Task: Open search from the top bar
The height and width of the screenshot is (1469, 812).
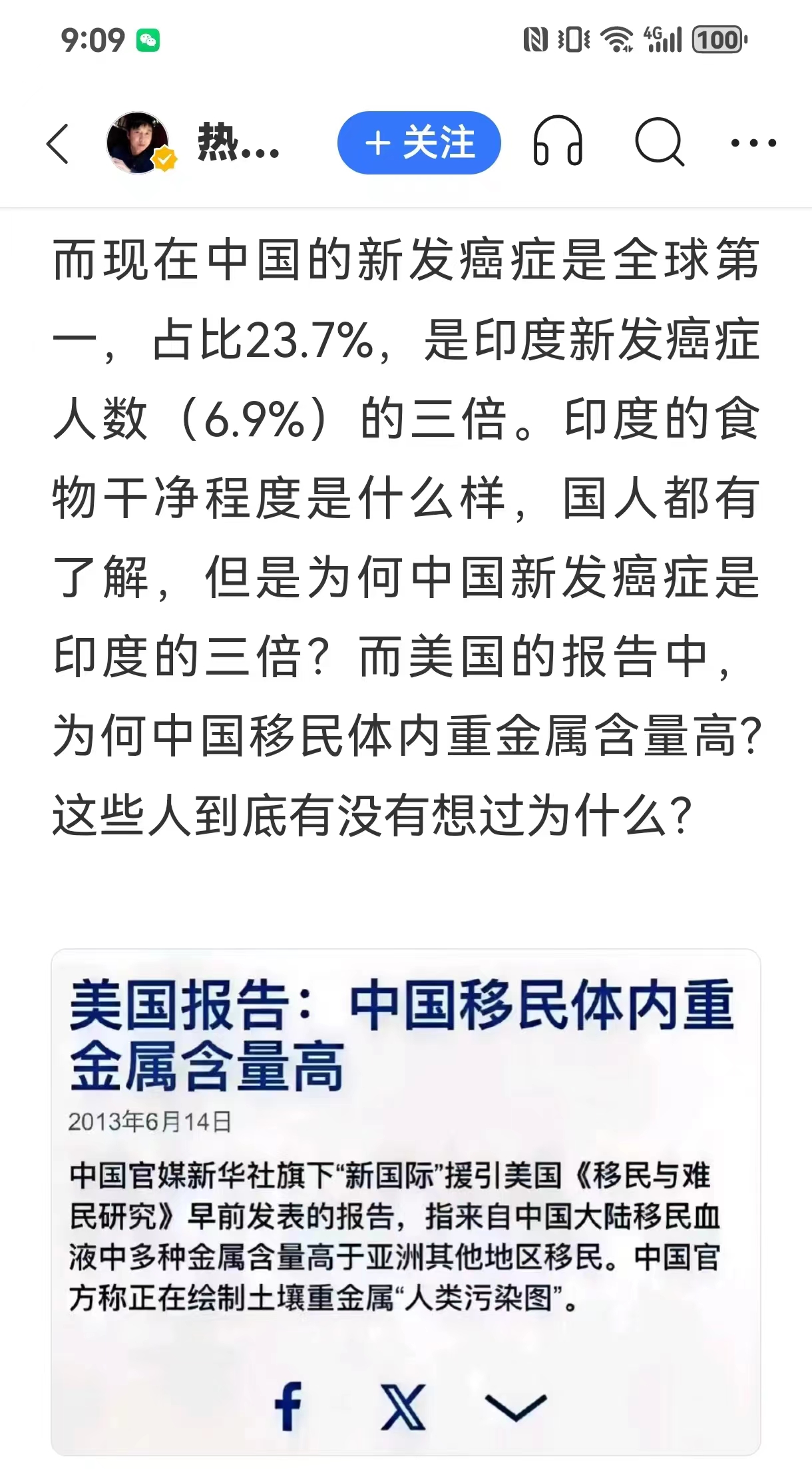Action: click(x=659, y=142)
